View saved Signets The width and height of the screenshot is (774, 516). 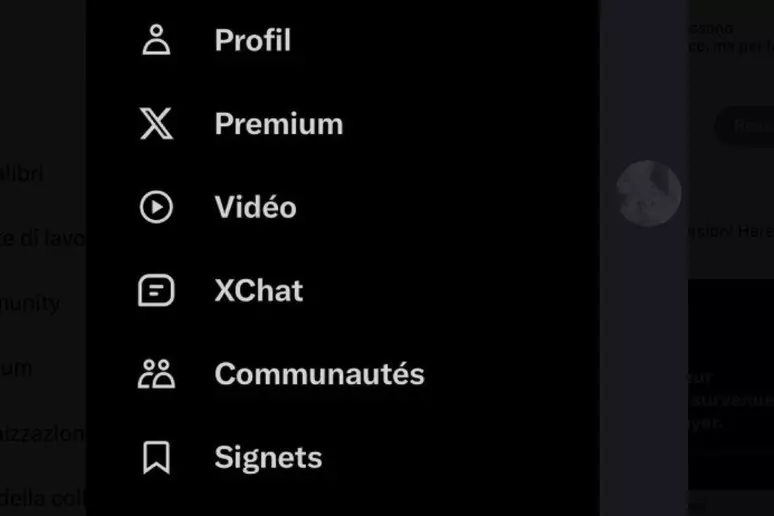click(267, 458)
